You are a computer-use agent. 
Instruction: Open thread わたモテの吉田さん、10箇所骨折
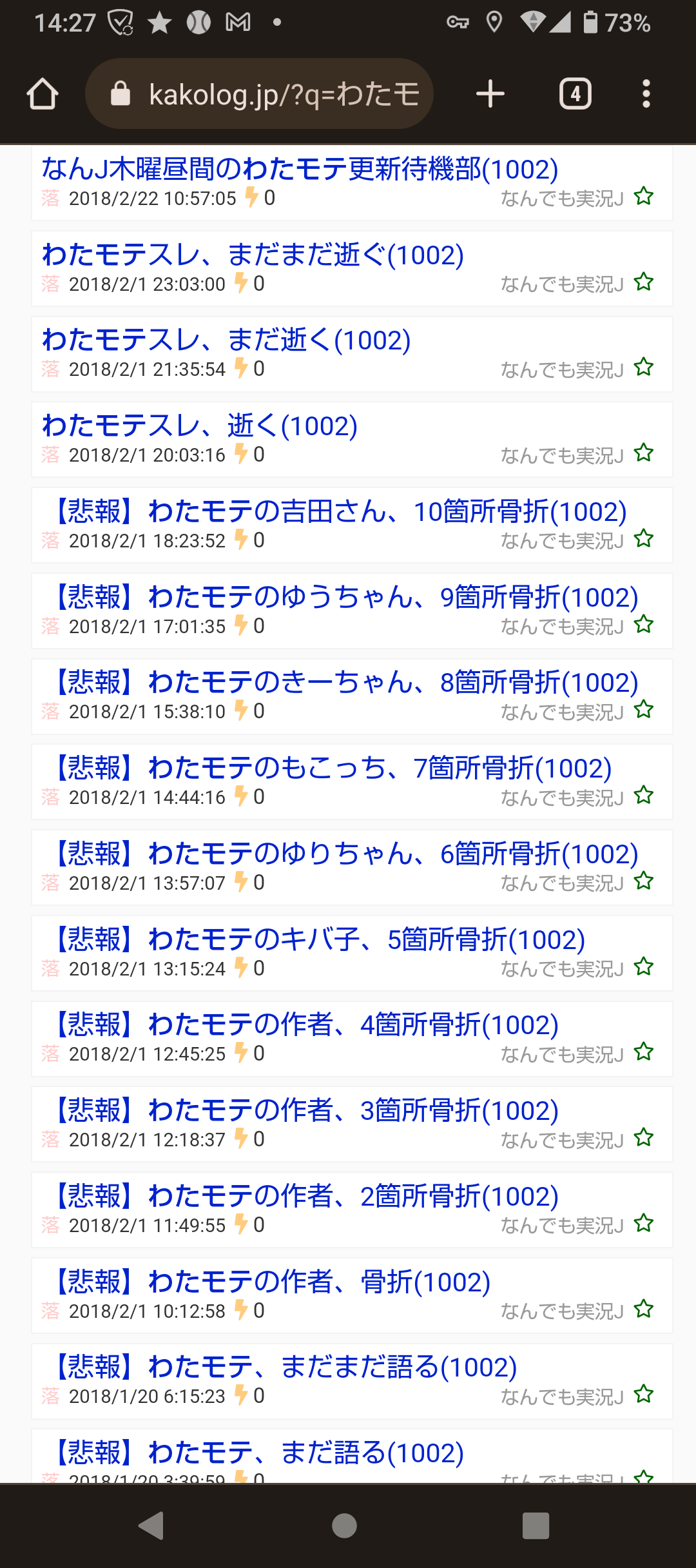coord(334,512)
